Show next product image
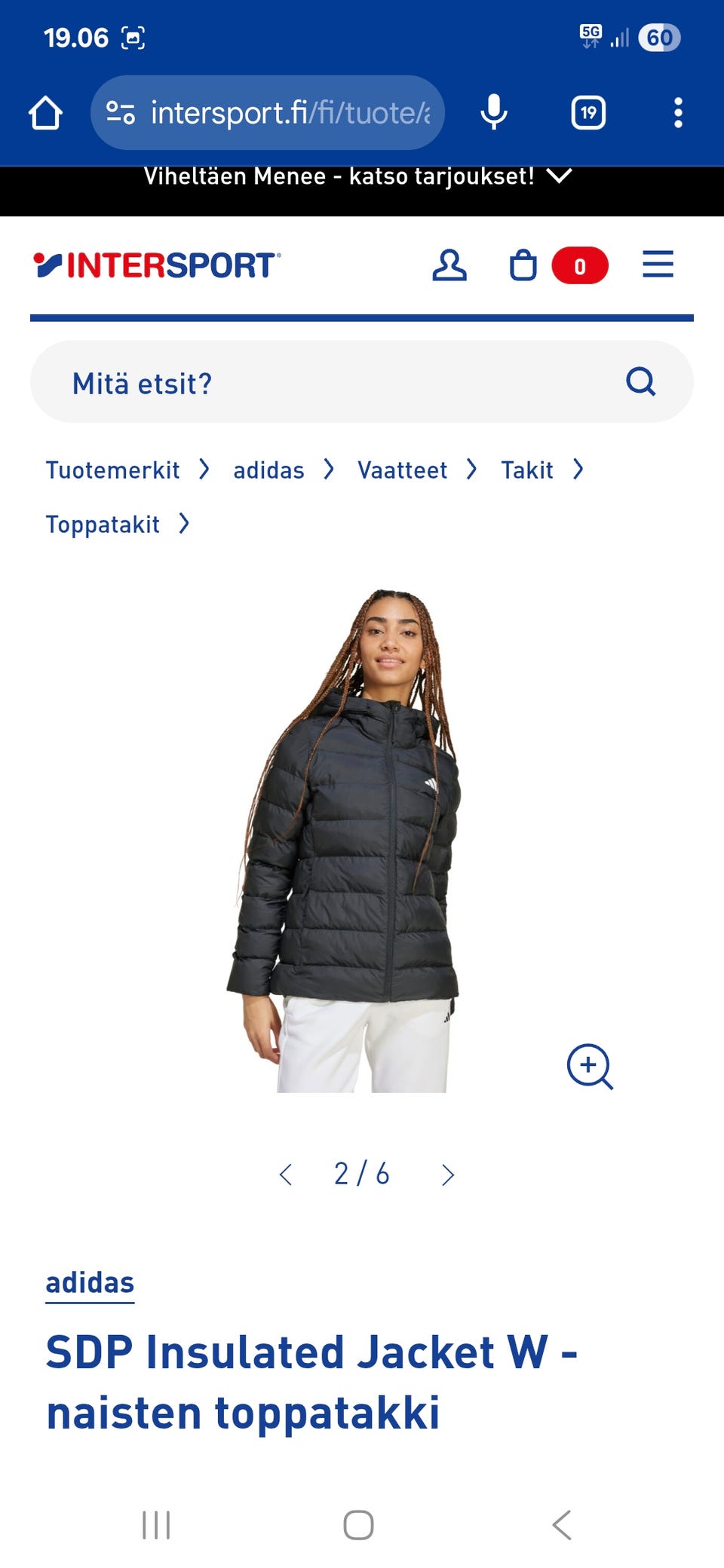This screenshot has height=1568, width=724. coord(448,1174)
